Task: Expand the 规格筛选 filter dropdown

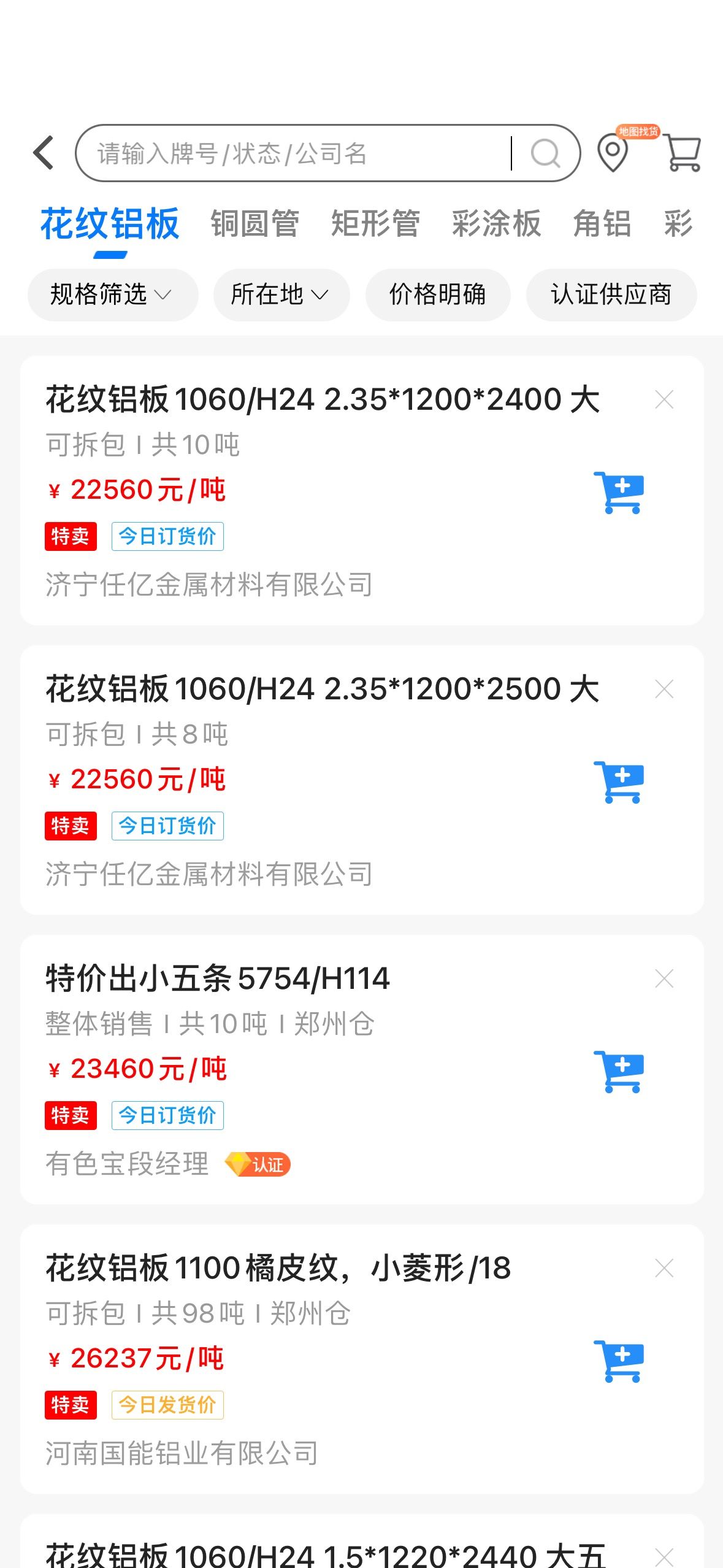Action: pos(113,294)
